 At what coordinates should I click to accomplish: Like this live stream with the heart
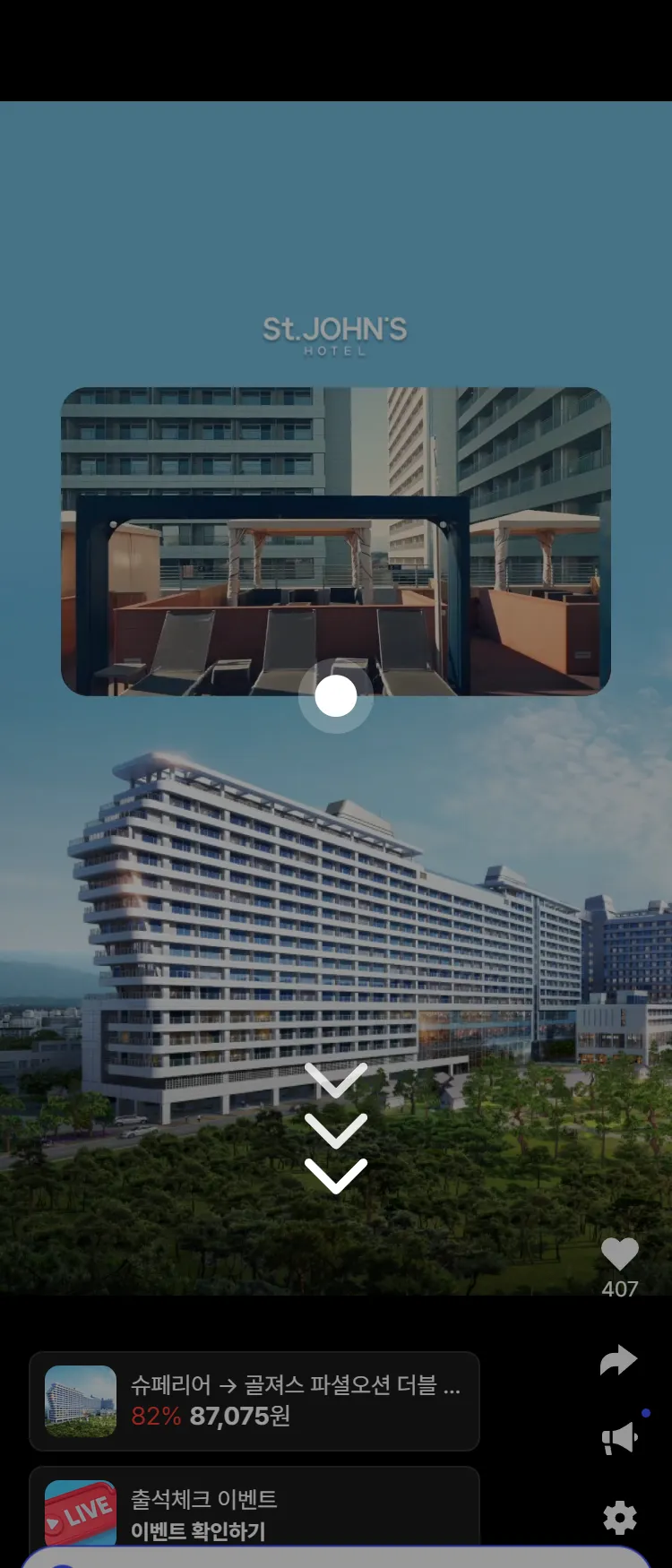(x=619, y=1254)
